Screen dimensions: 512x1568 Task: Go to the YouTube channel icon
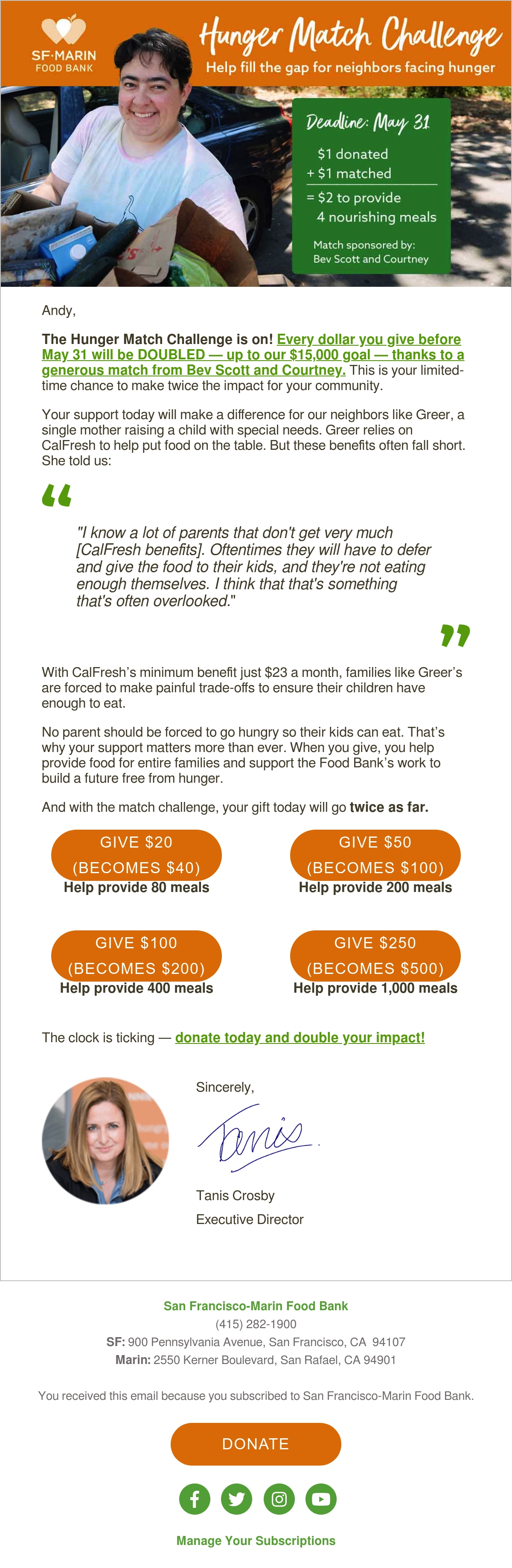[321, 1498]
